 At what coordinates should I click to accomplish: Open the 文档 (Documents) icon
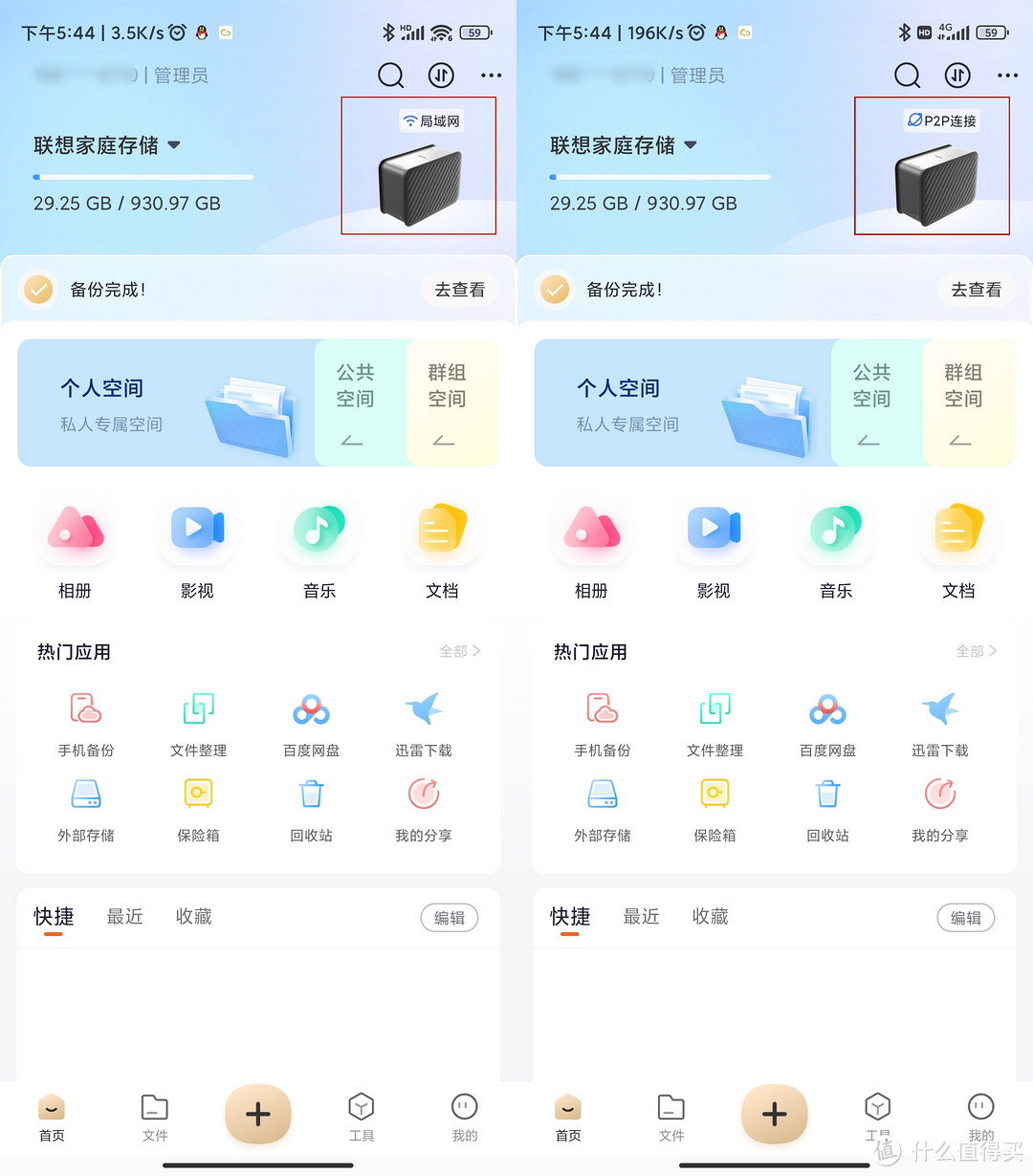441,529
